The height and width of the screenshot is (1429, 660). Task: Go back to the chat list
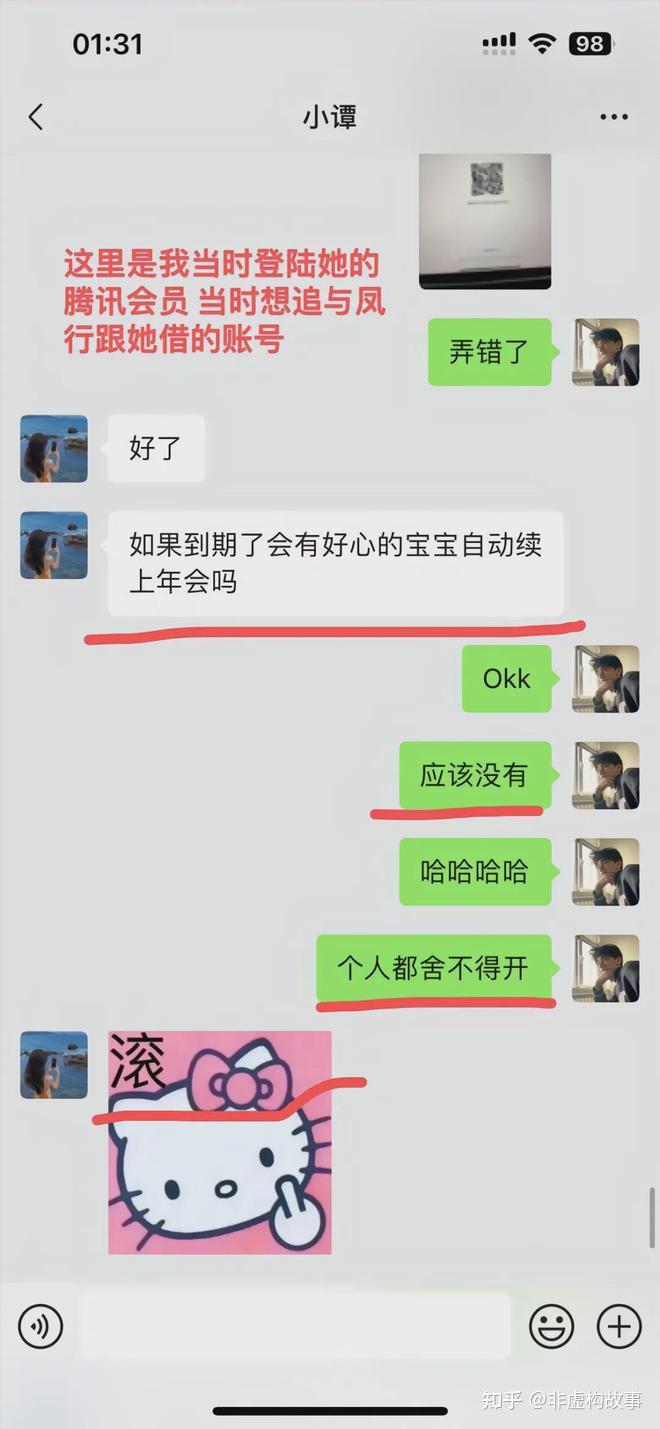pyautogui.click(x=36, y=117)
